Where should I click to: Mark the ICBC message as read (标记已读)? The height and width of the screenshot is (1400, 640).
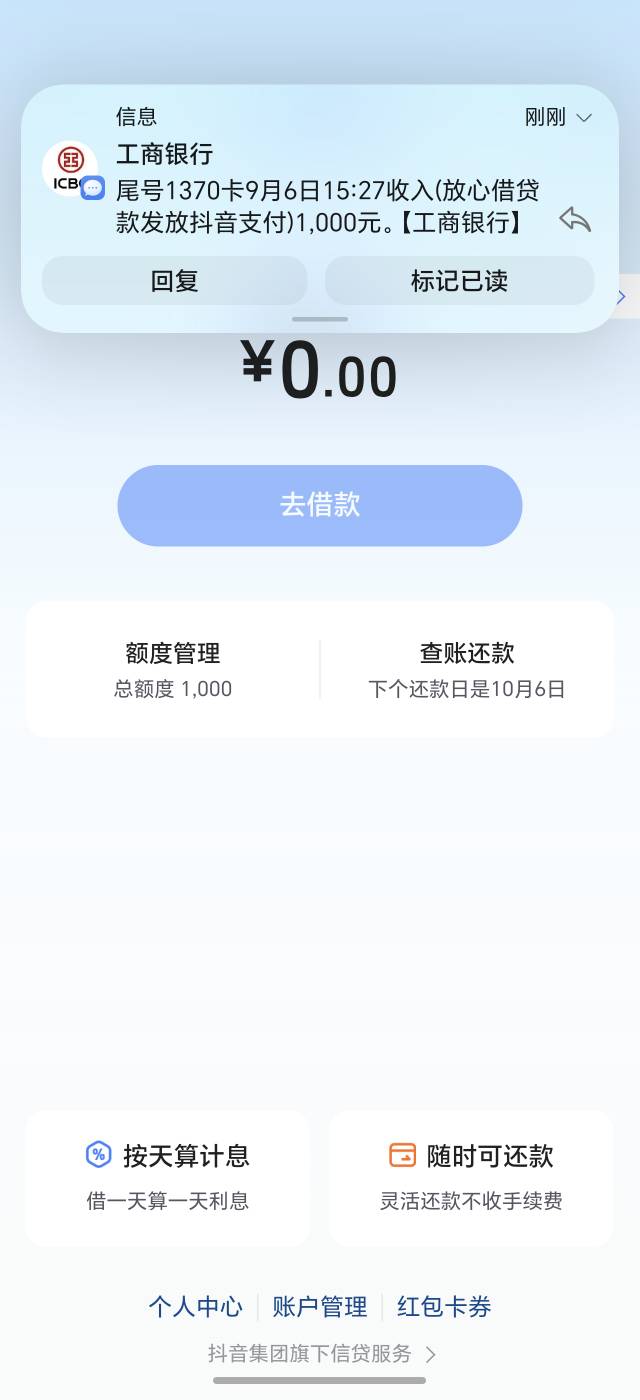tap(459, 281)
